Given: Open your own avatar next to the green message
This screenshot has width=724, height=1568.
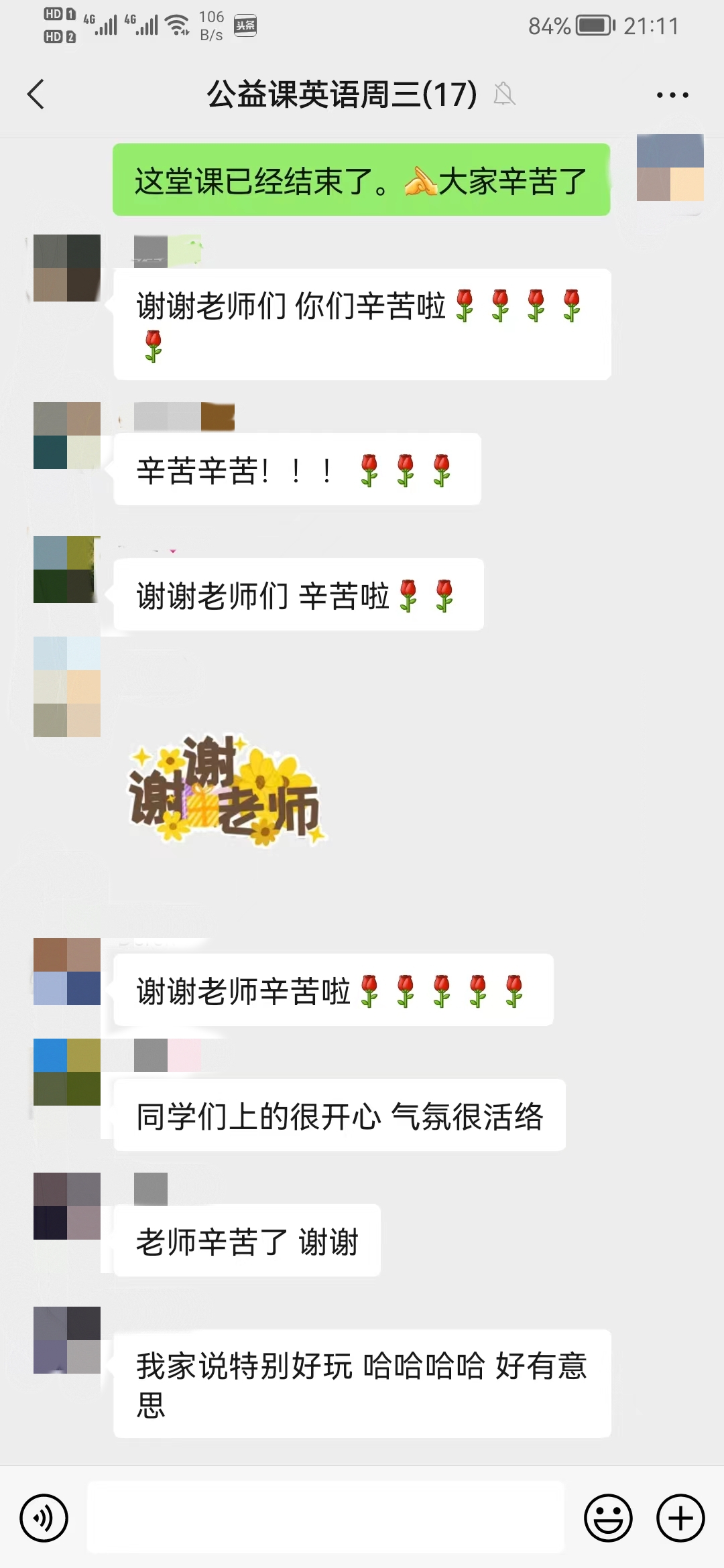Looking at the screenshot, I should pos(670,168).
